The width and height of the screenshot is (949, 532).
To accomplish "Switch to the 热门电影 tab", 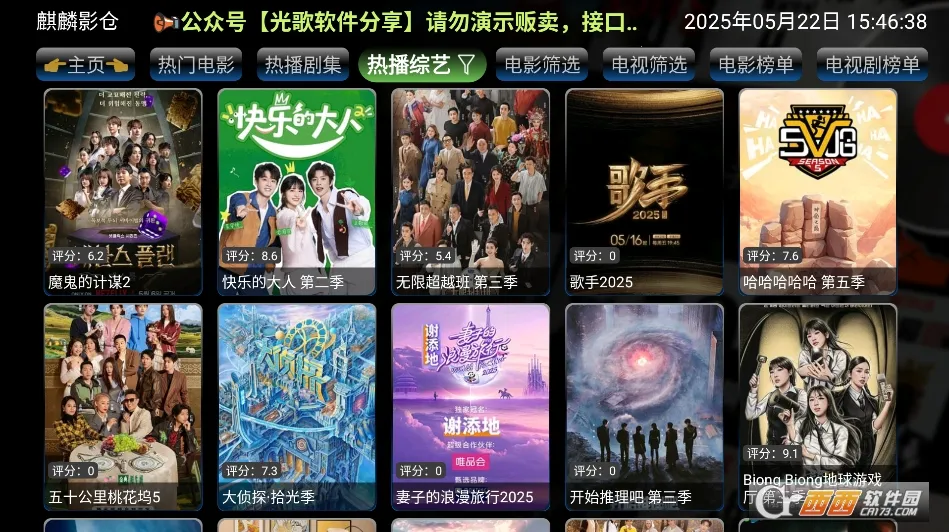I will [x=196, y=65].
